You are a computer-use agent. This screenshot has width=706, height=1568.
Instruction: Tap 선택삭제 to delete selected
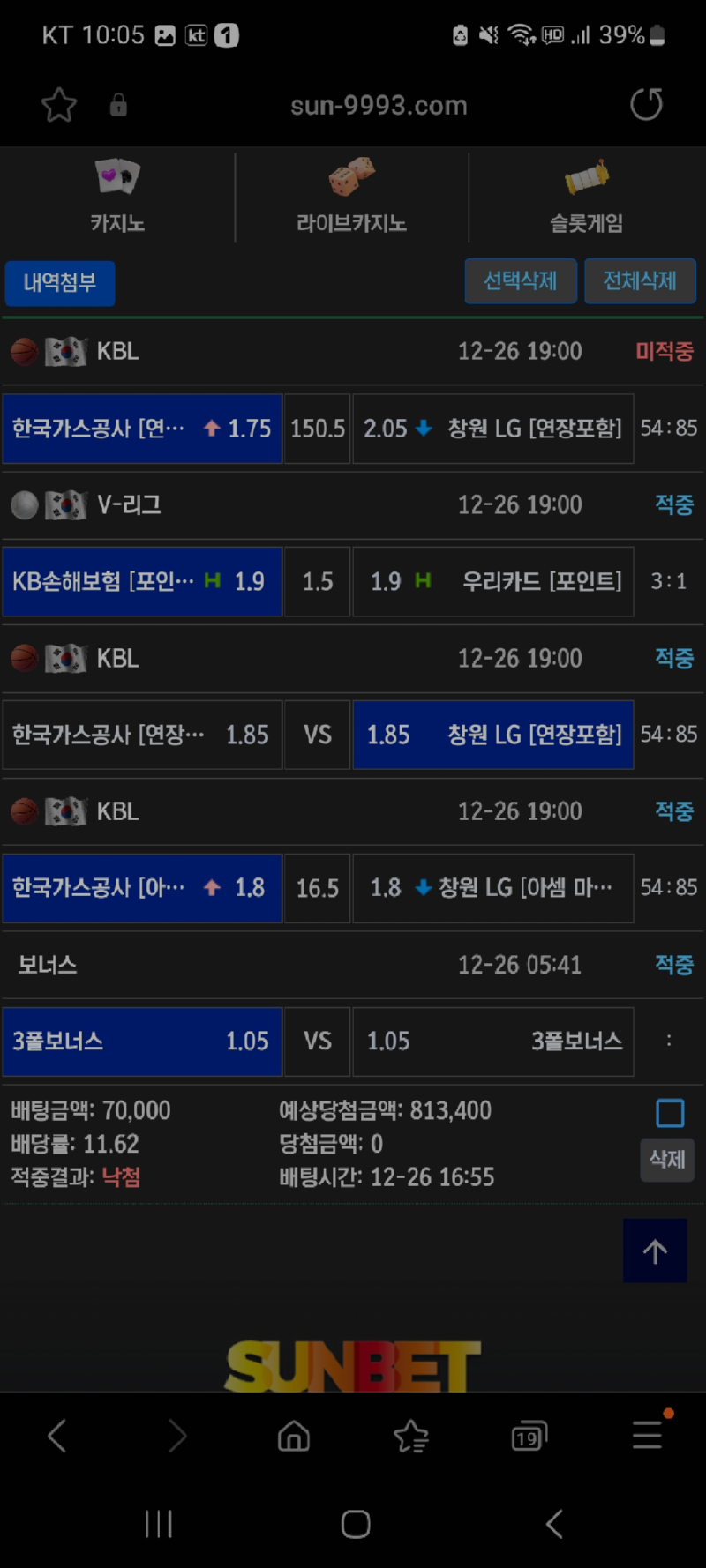[521, 281]
